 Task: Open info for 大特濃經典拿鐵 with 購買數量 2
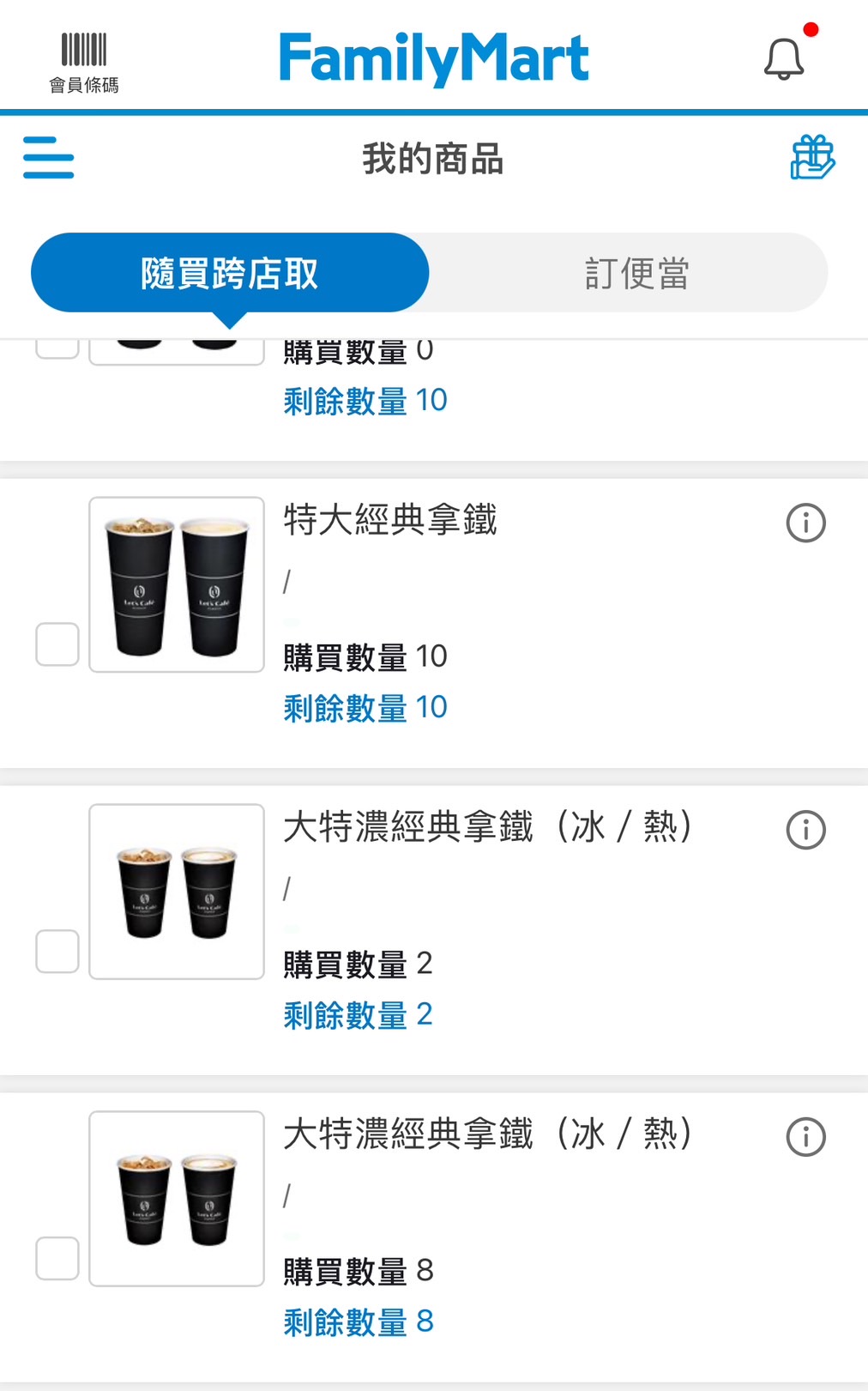coord(805,830)
